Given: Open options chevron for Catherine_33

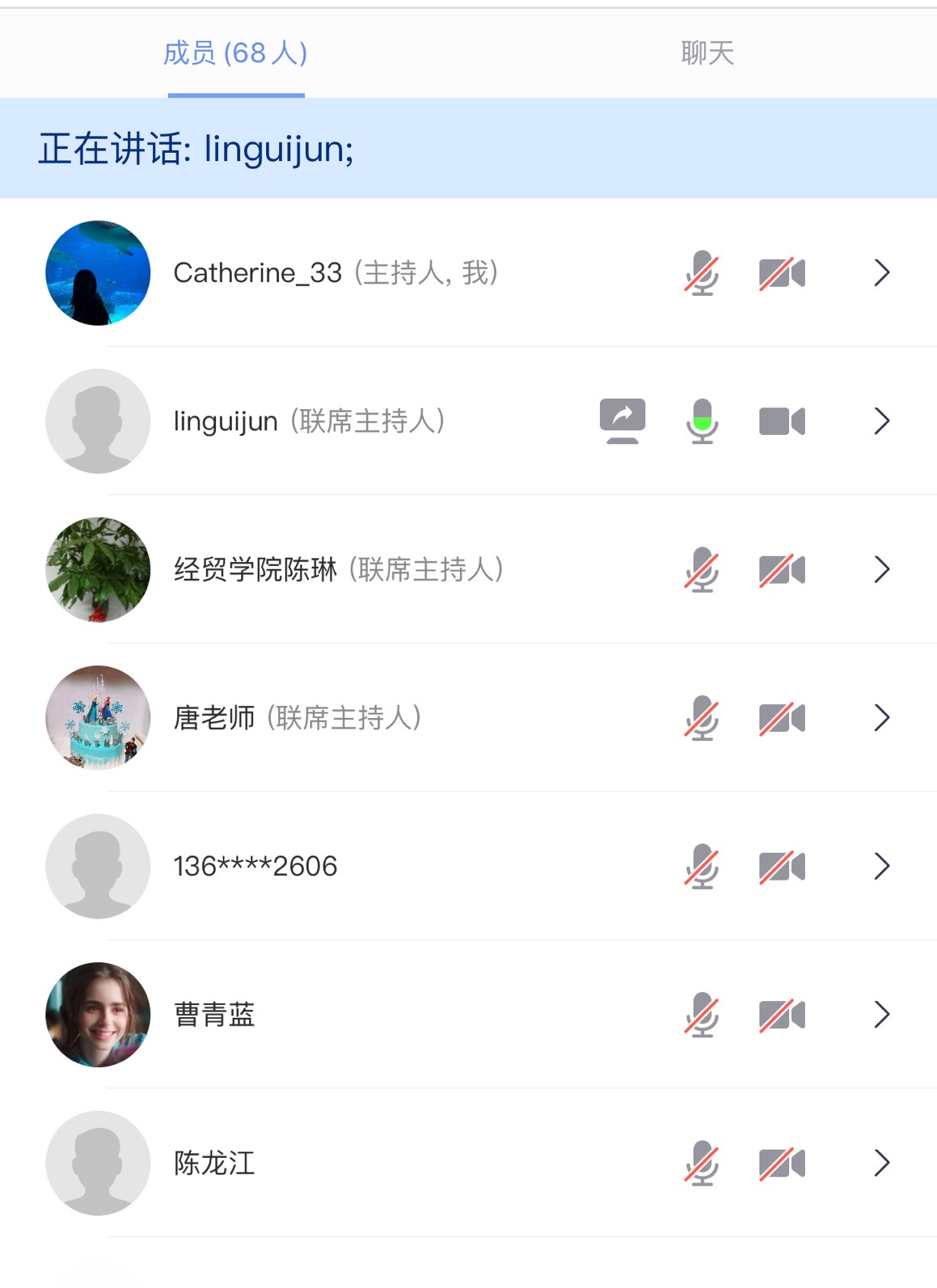Looking at the screenshot, I should [882, 273].
